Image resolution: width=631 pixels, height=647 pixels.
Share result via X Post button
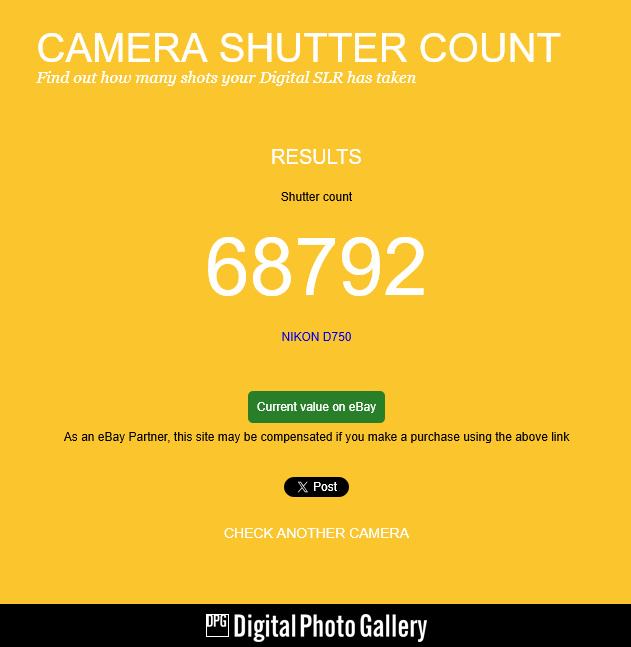316,487
